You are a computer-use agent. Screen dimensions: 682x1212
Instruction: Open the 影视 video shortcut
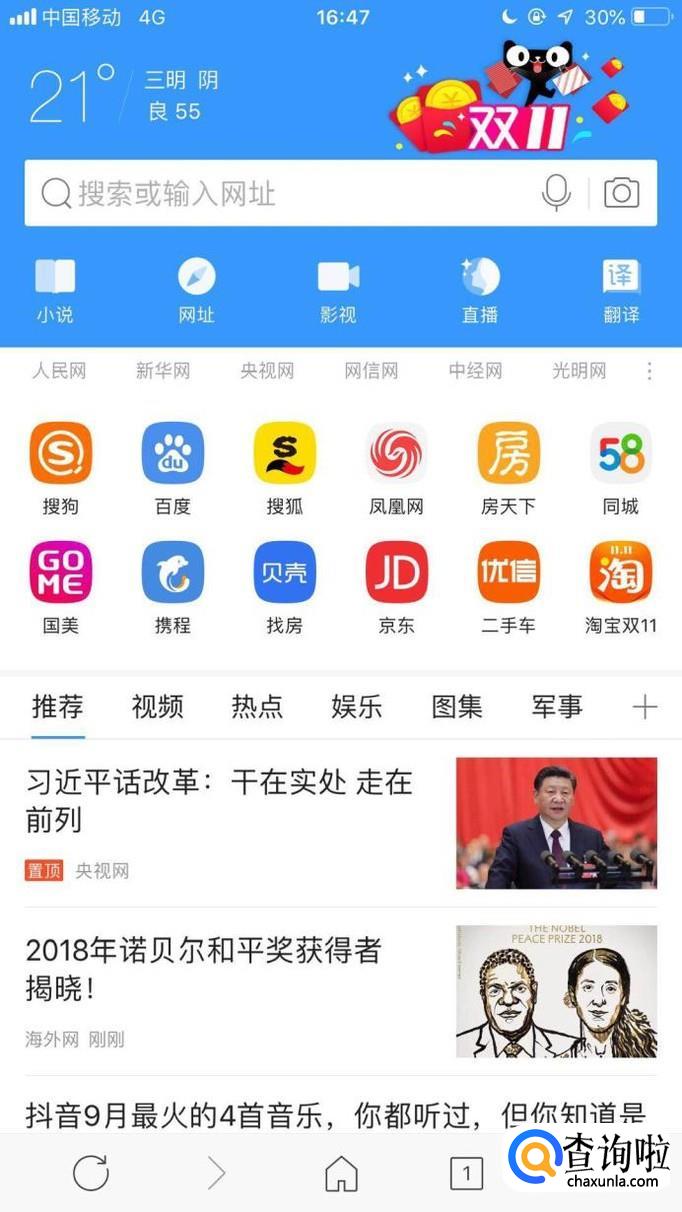[x=338, y=290]
